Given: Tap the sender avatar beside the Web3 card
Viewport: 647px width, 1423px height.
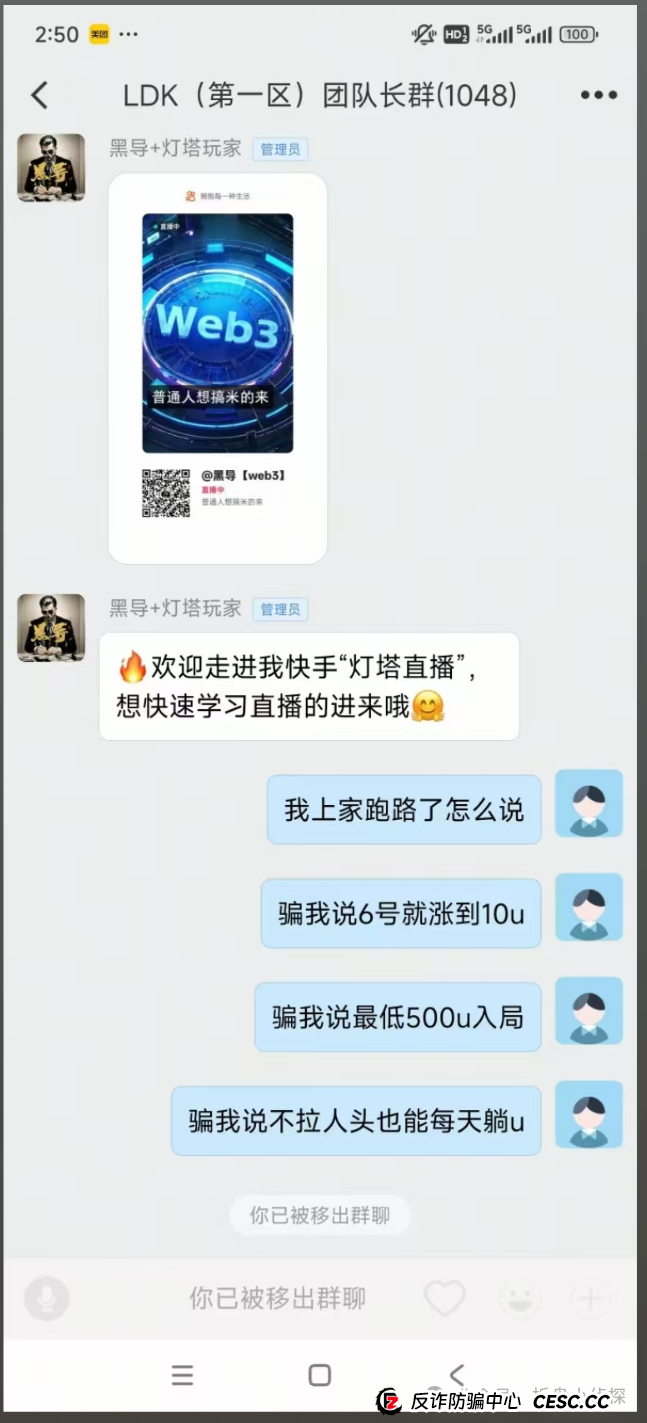Looking at the screenshot, I should click(x=51, y=168).
